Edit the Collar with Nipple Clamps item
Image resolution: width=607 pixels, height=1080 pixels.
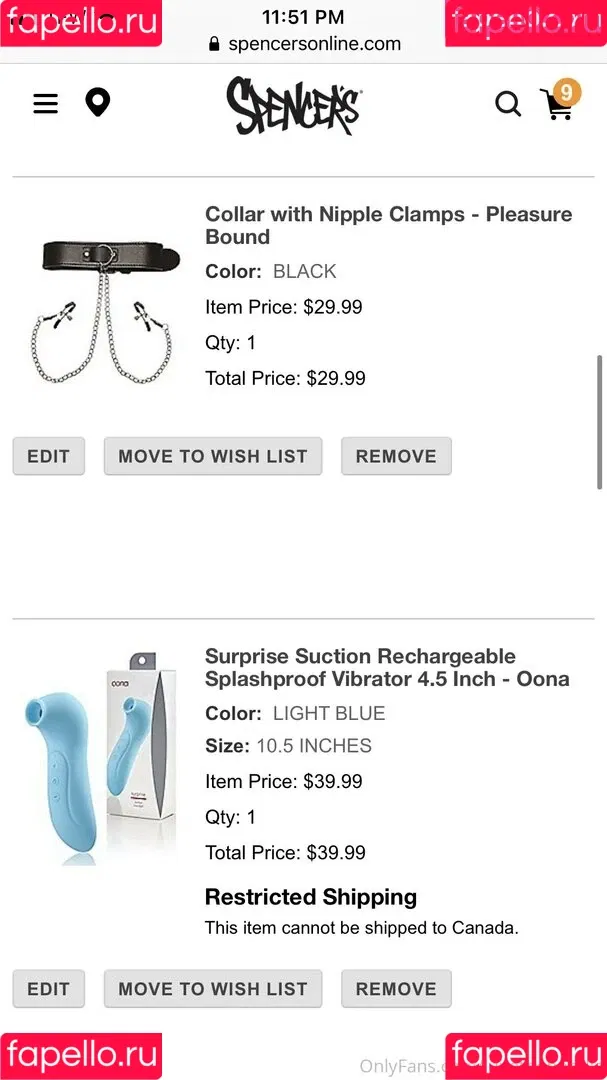coord(48,456)
